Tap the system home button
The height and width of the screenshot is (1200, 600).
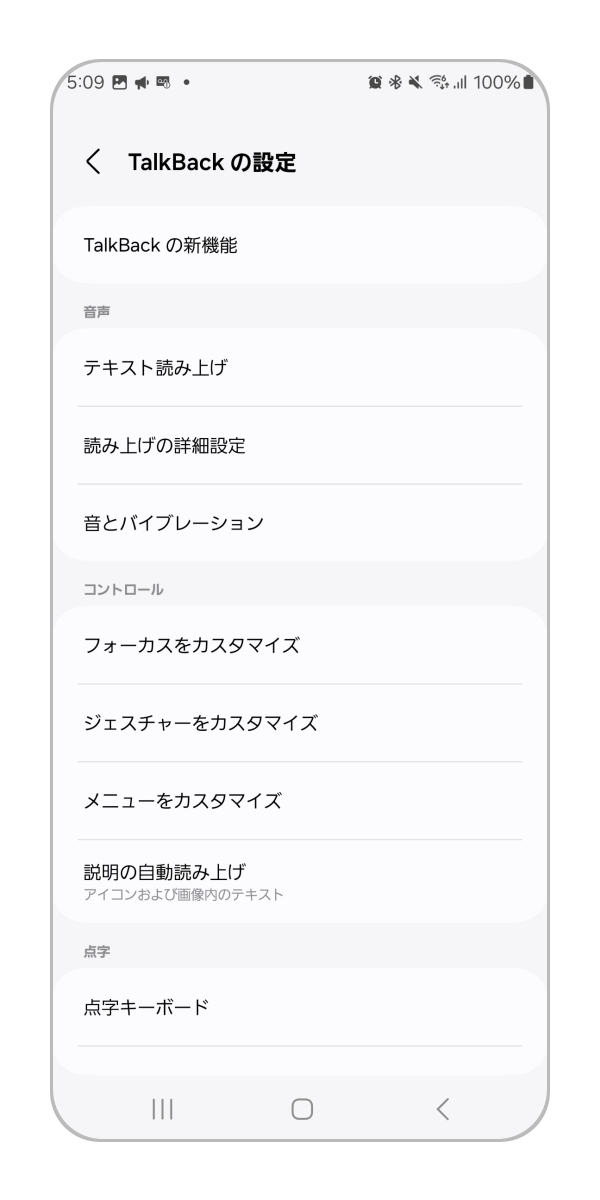301,1108
